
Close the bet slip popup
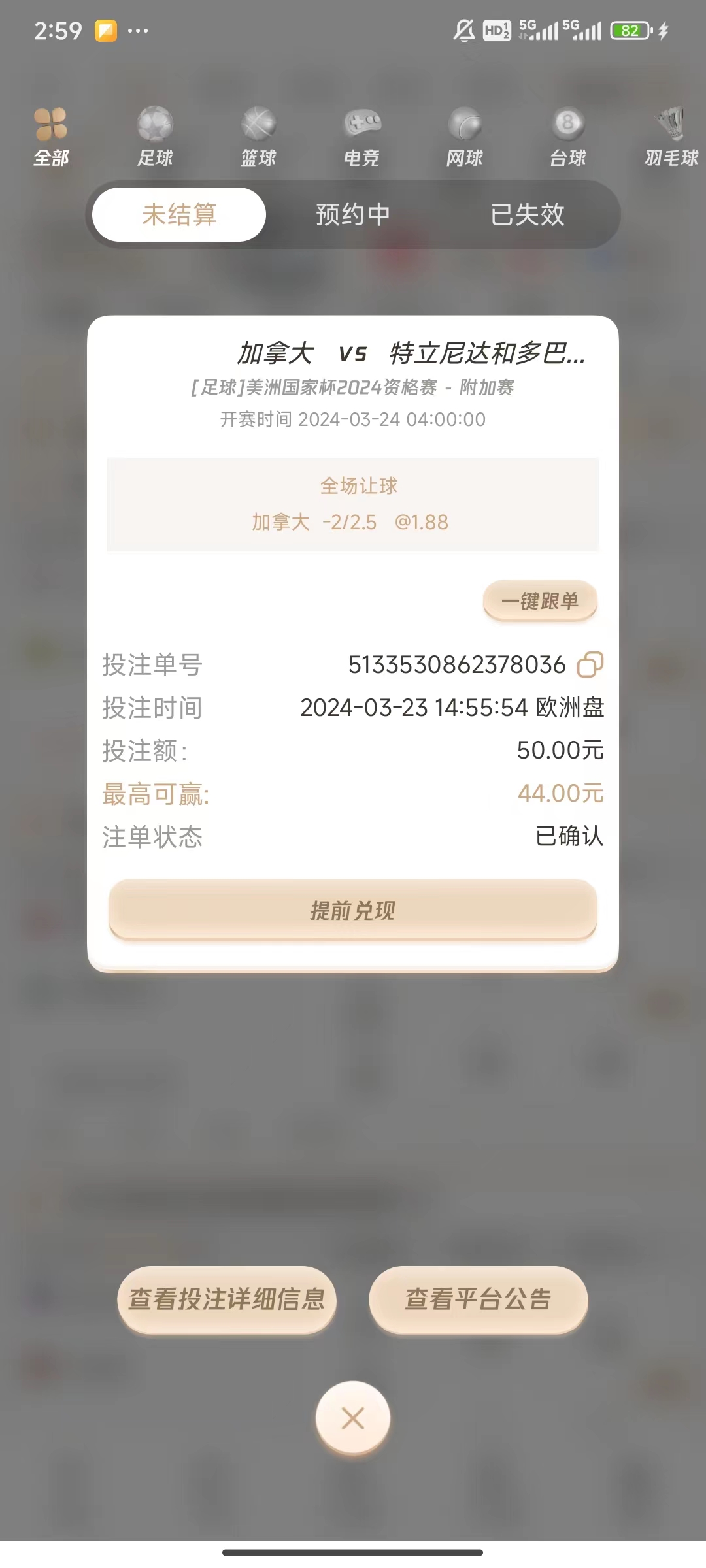pos(353,1418)
